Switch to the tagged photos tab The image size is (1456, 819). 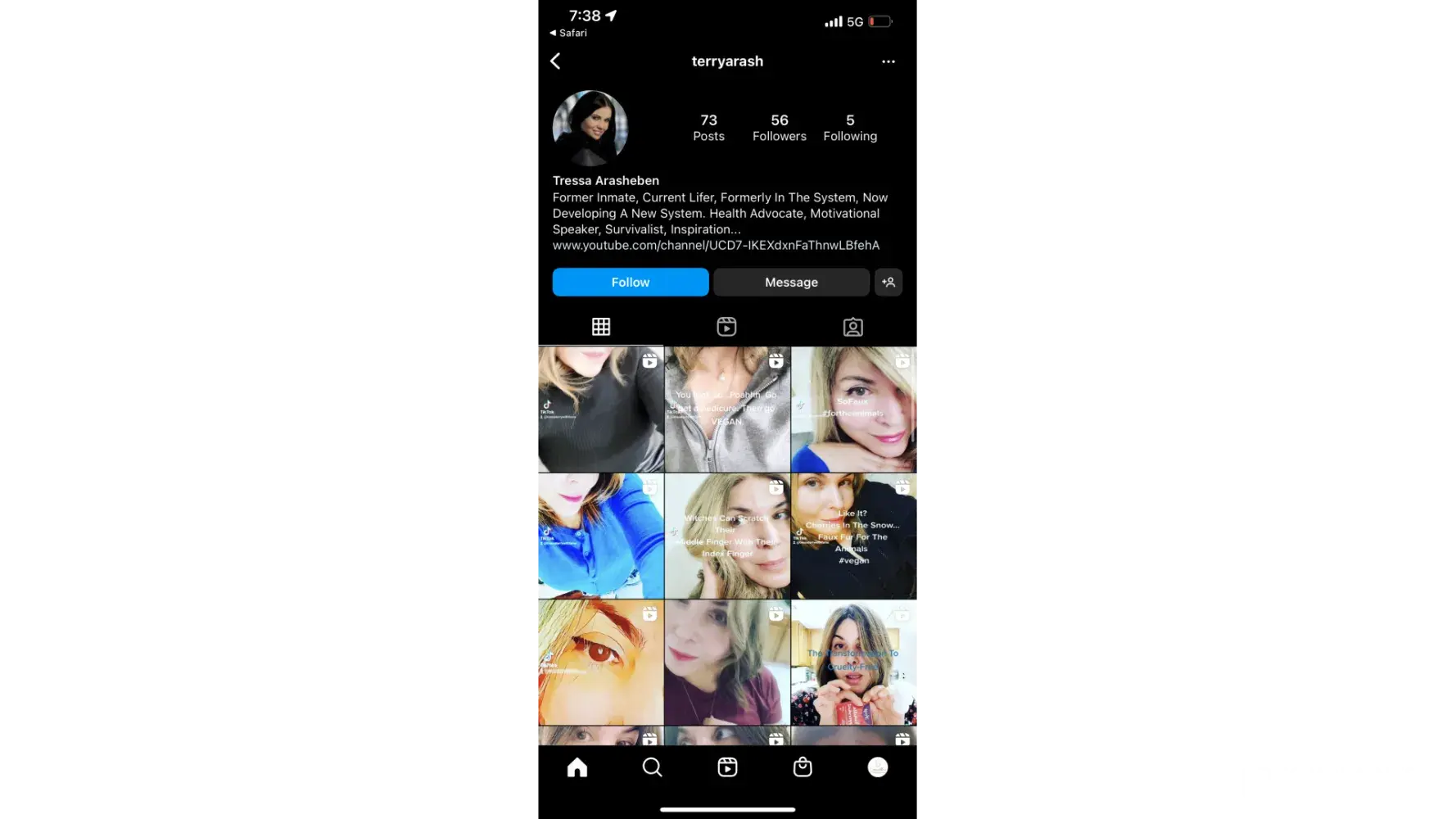coord(852,327)
